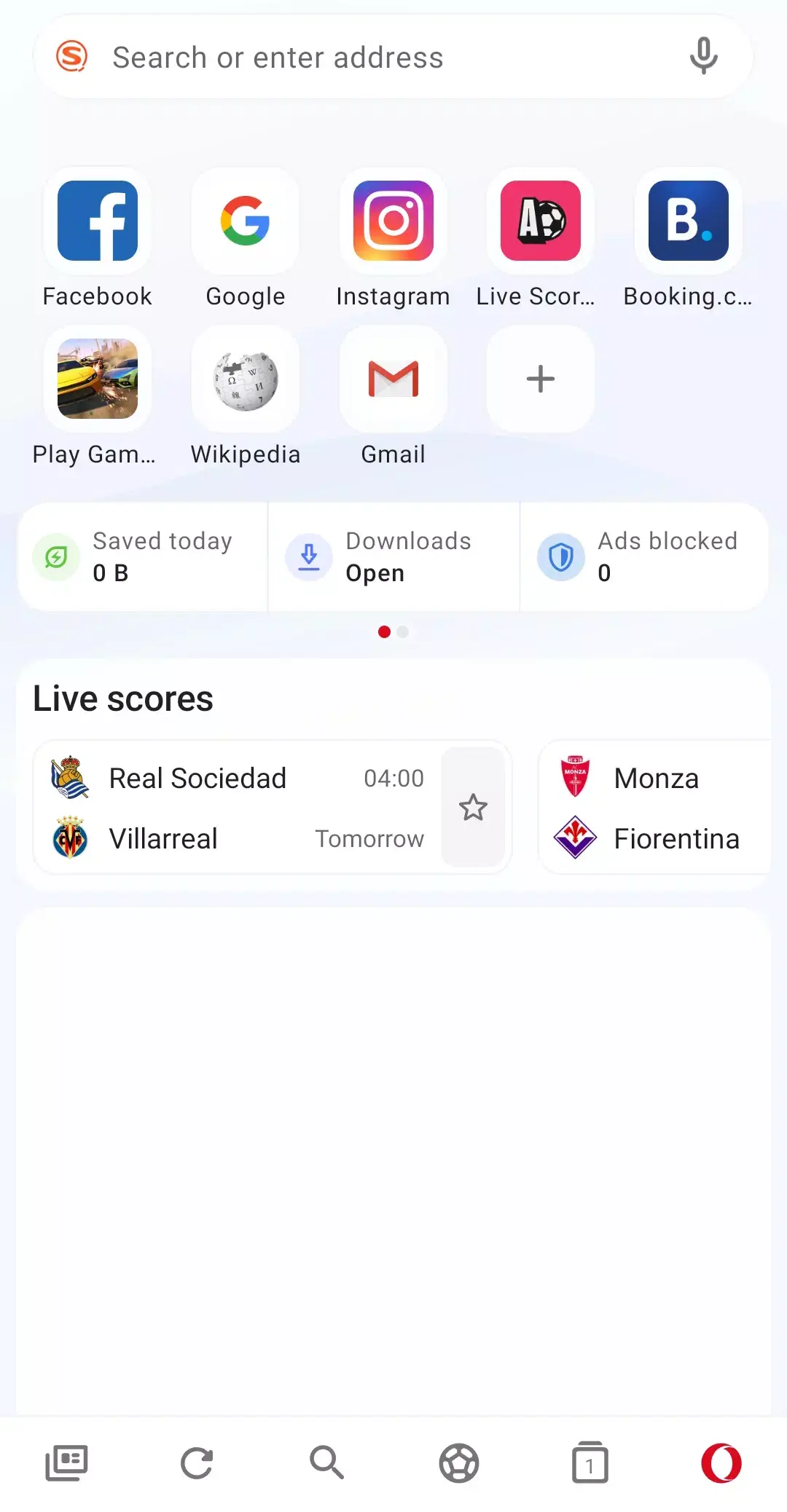
Task: Open the football scores section in bottom bar
Action: pyautogui.click(x=458, y=1462)
